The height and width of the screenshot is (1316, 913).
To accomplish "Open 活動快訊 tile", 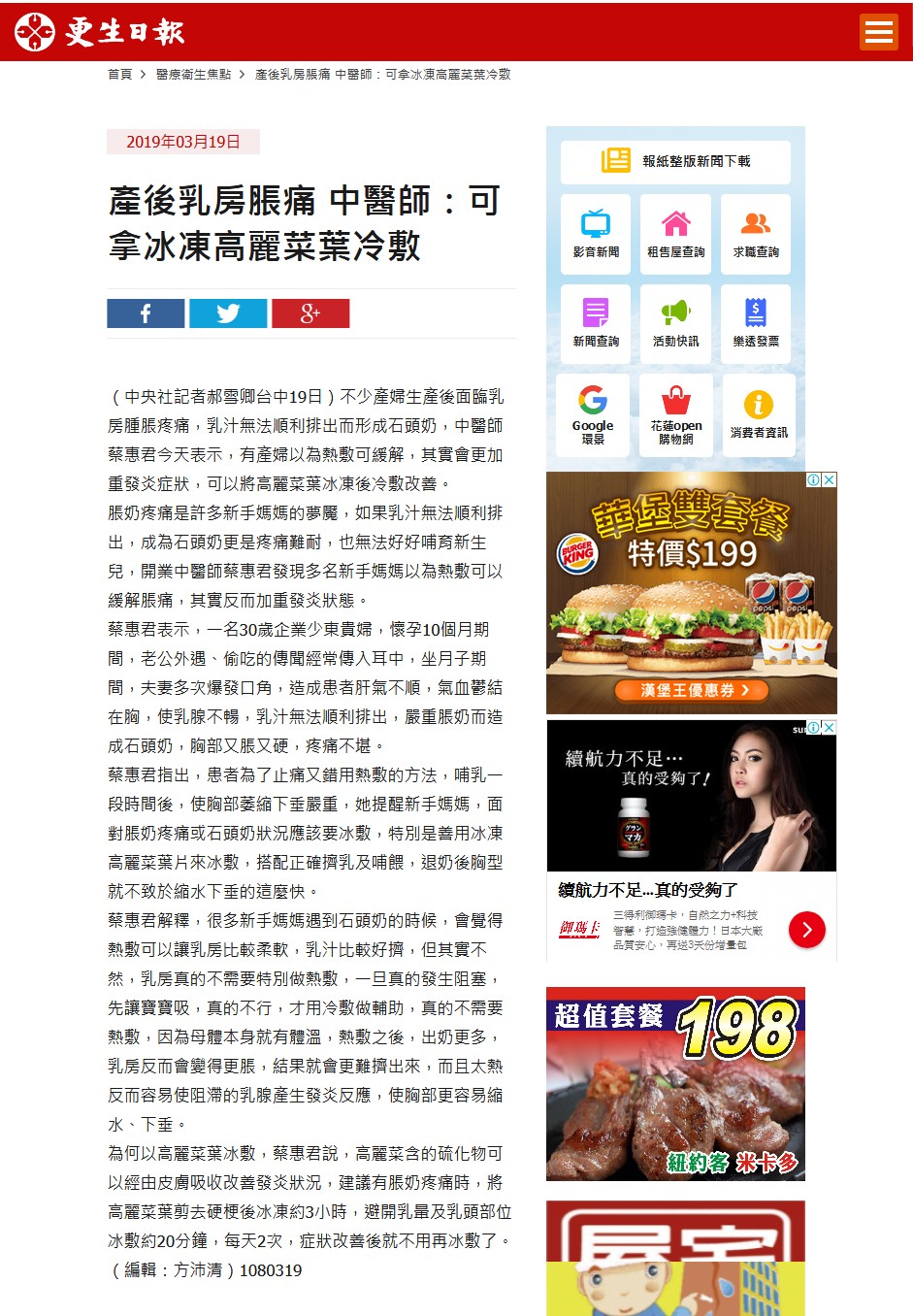I will [x=675, y=323].
